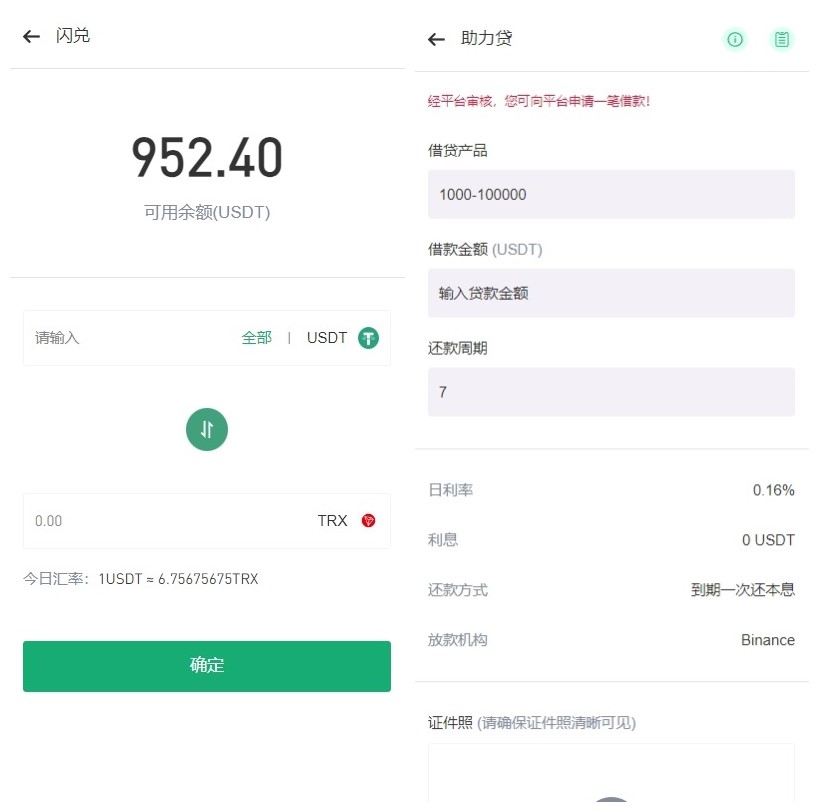The width and height of the screenshot is (819, 812).
Task: Open the 借贷产品 1000-100000 selector
Action: tap(611, 194)
